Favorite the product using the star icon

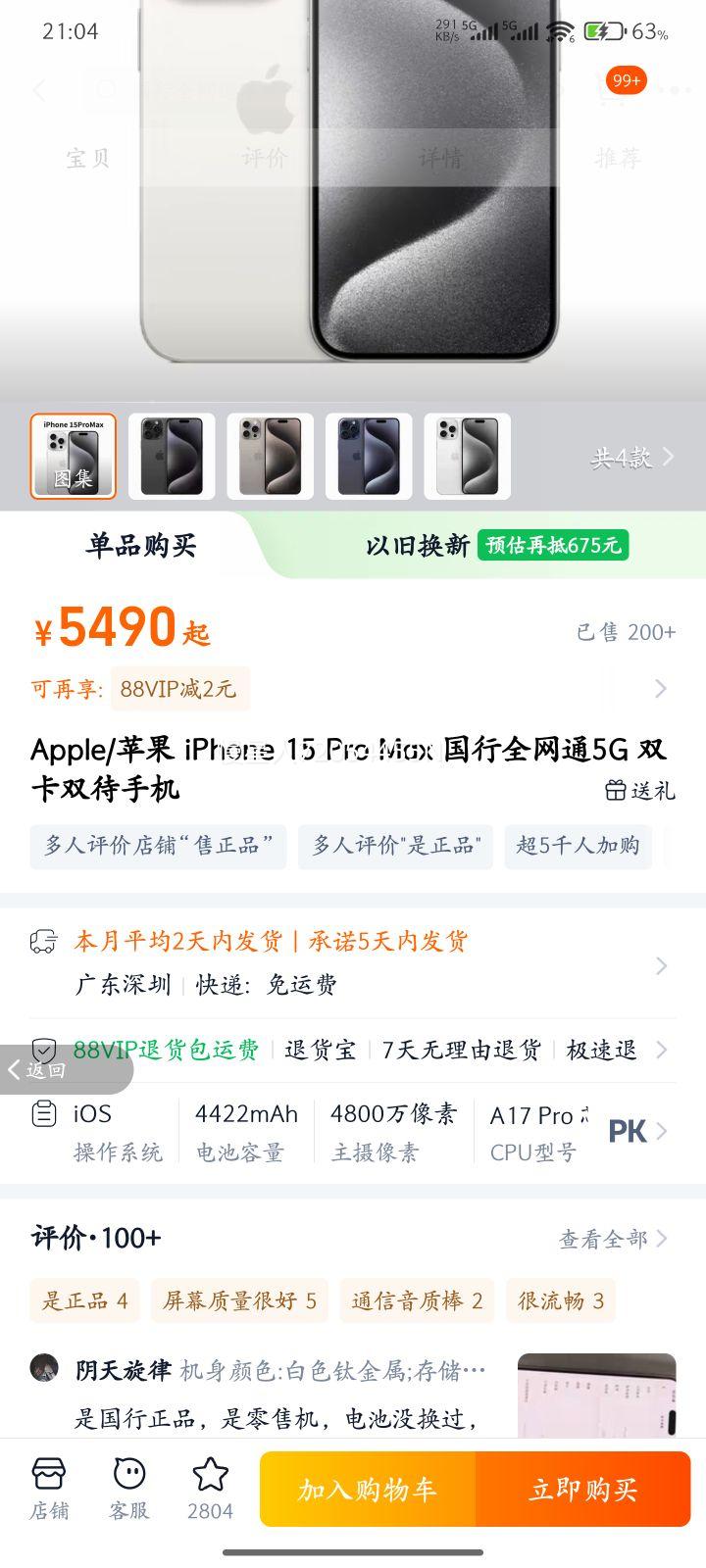pos(209,1475)
